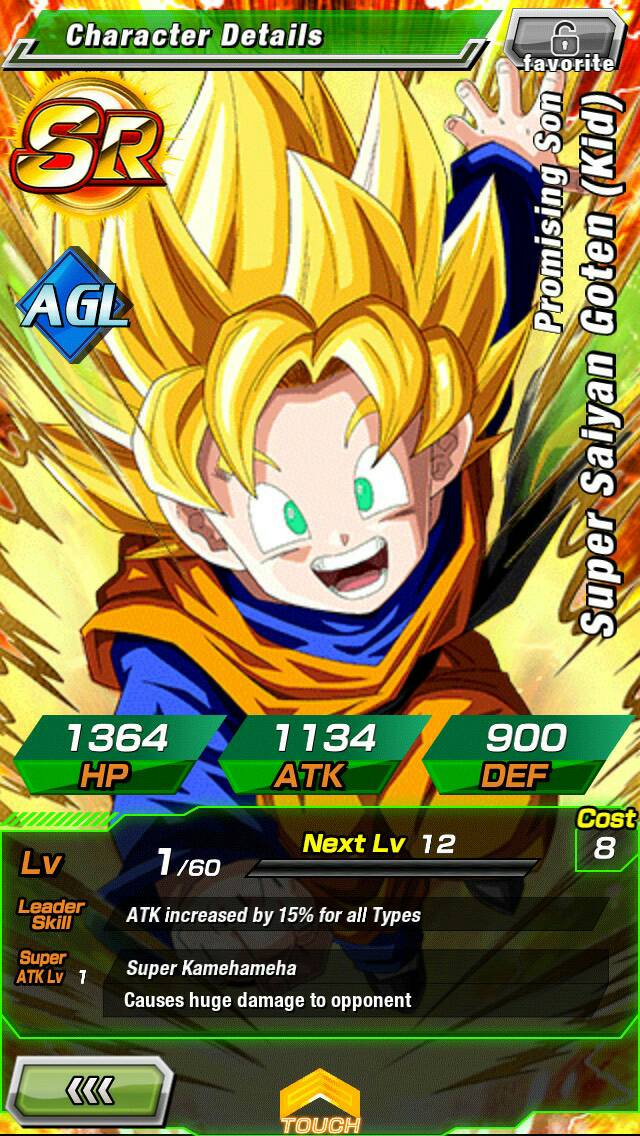Toggle the favorite lock button
The height and width of the screenshot is (1136, 640).
(x=565, y=43)
